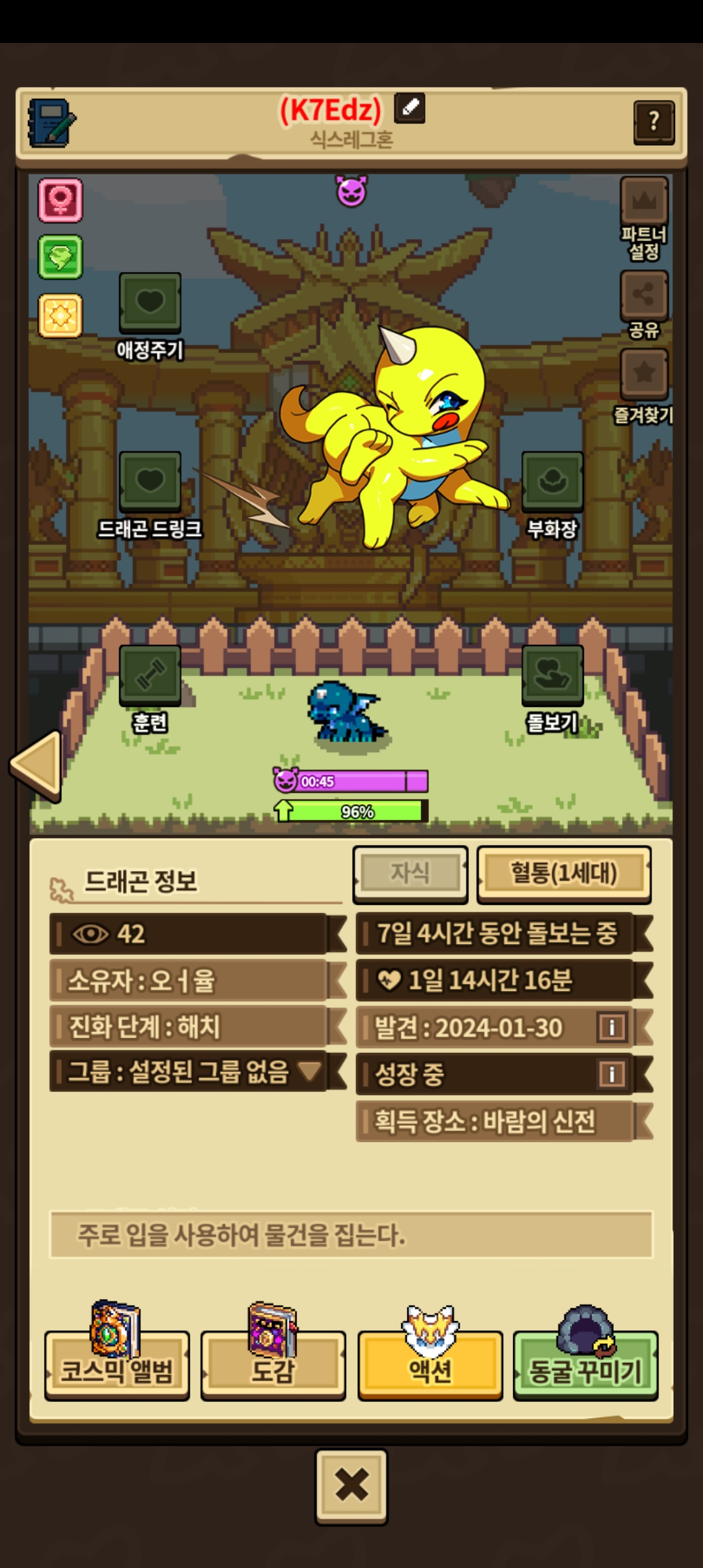The width and height of the screenshot is (703, 1568).
Task: Add dragon to 즐겨찾기 favorites
Action: [x=644, y=374]
